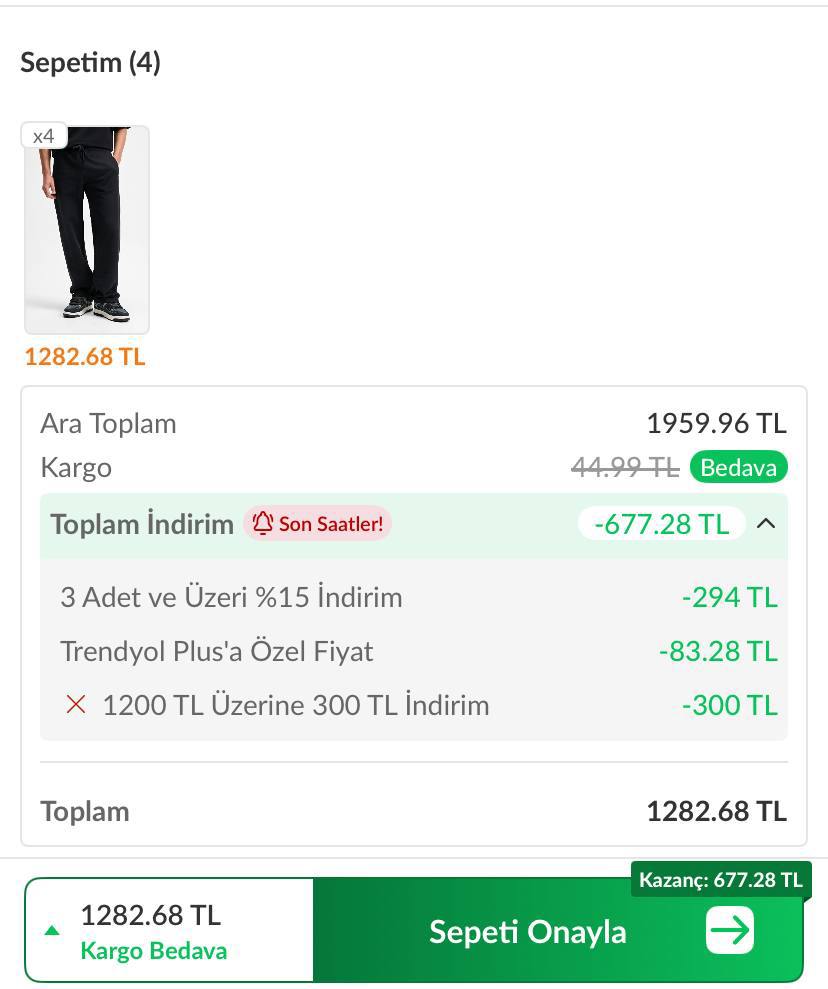Image resolution: width=828 pixels, height=989 pixels.
Task: Confirm cart with Sepeti Onayla button
Action: click(558, 931)
